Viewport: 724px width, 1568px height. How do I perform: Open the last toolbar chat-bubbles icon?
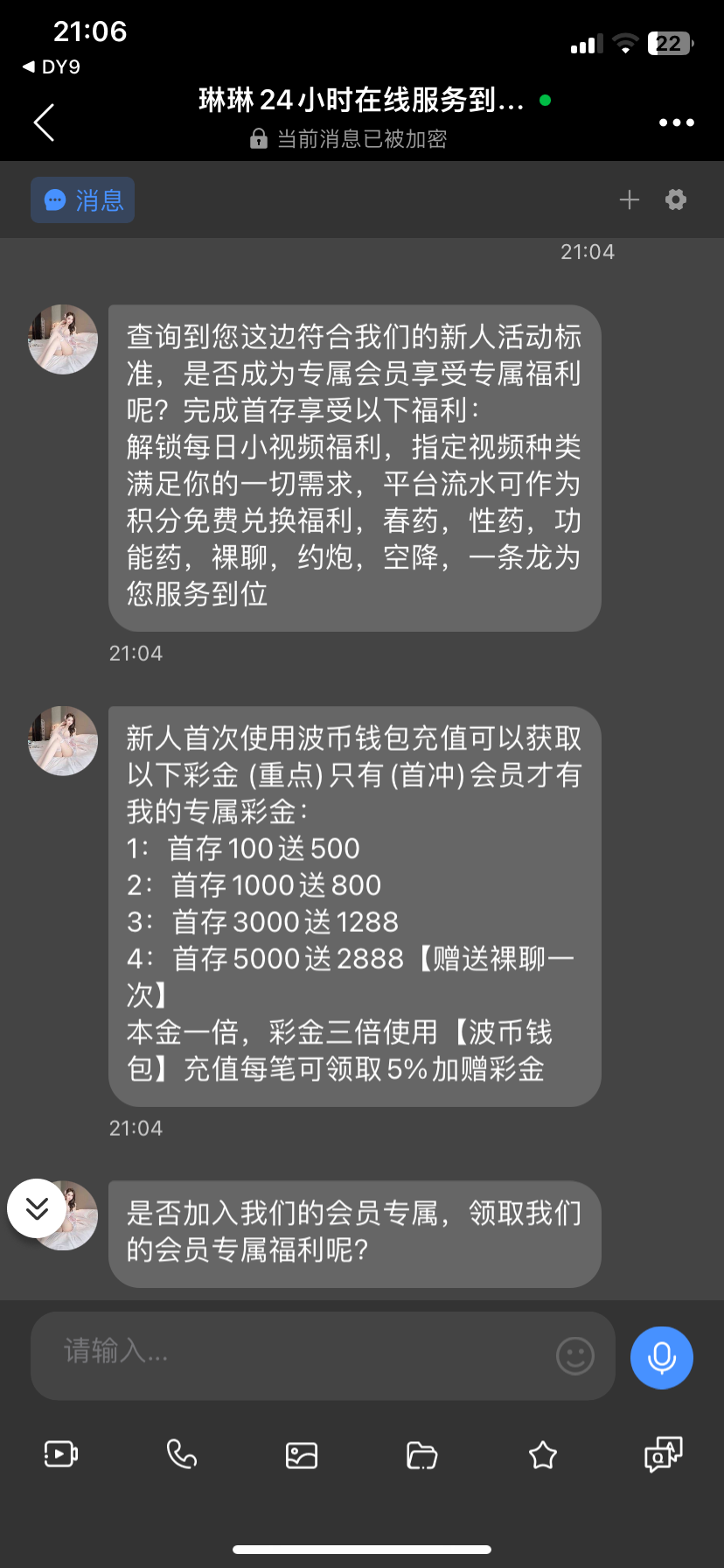(x=663, y=1454)
